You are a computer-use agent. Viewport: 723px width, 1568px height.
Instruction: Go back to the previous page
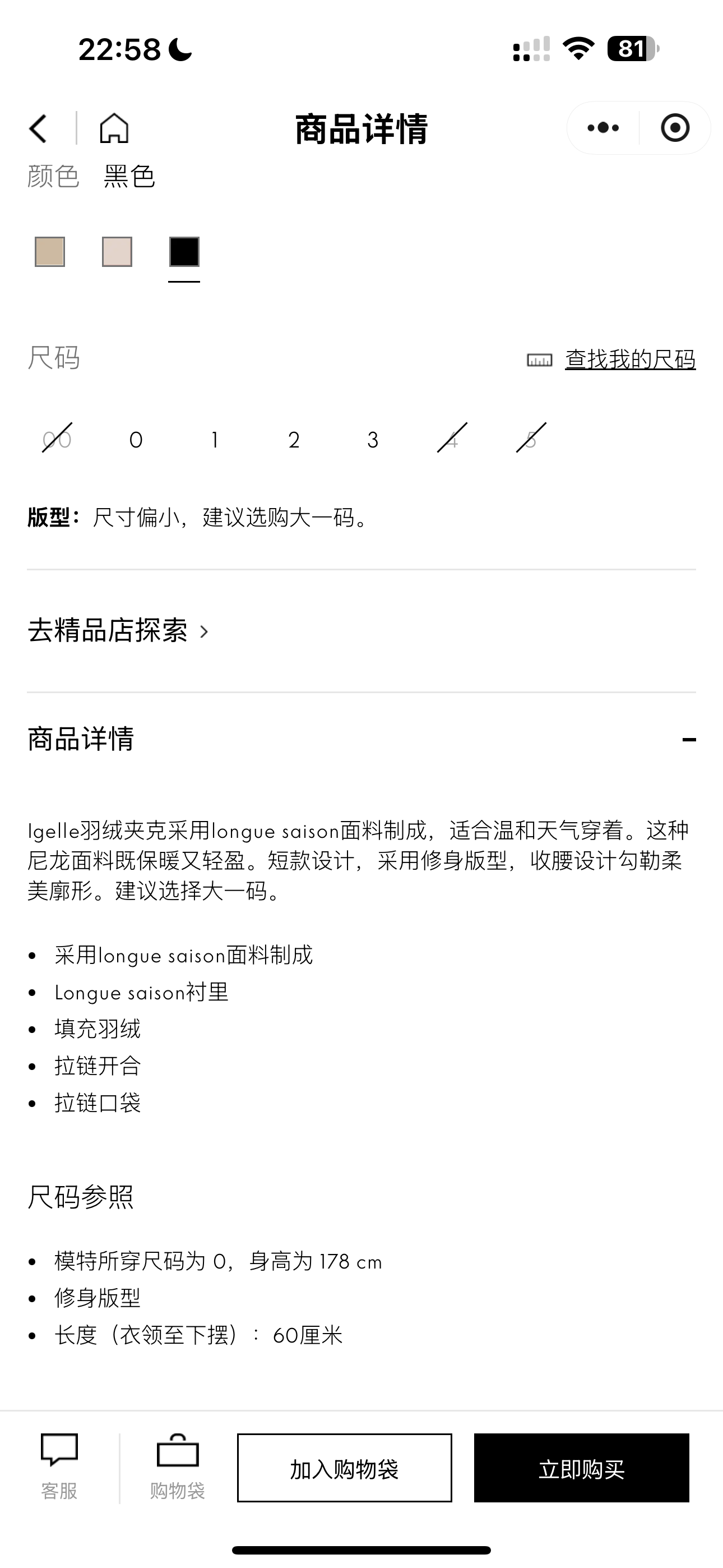[38, 128]
